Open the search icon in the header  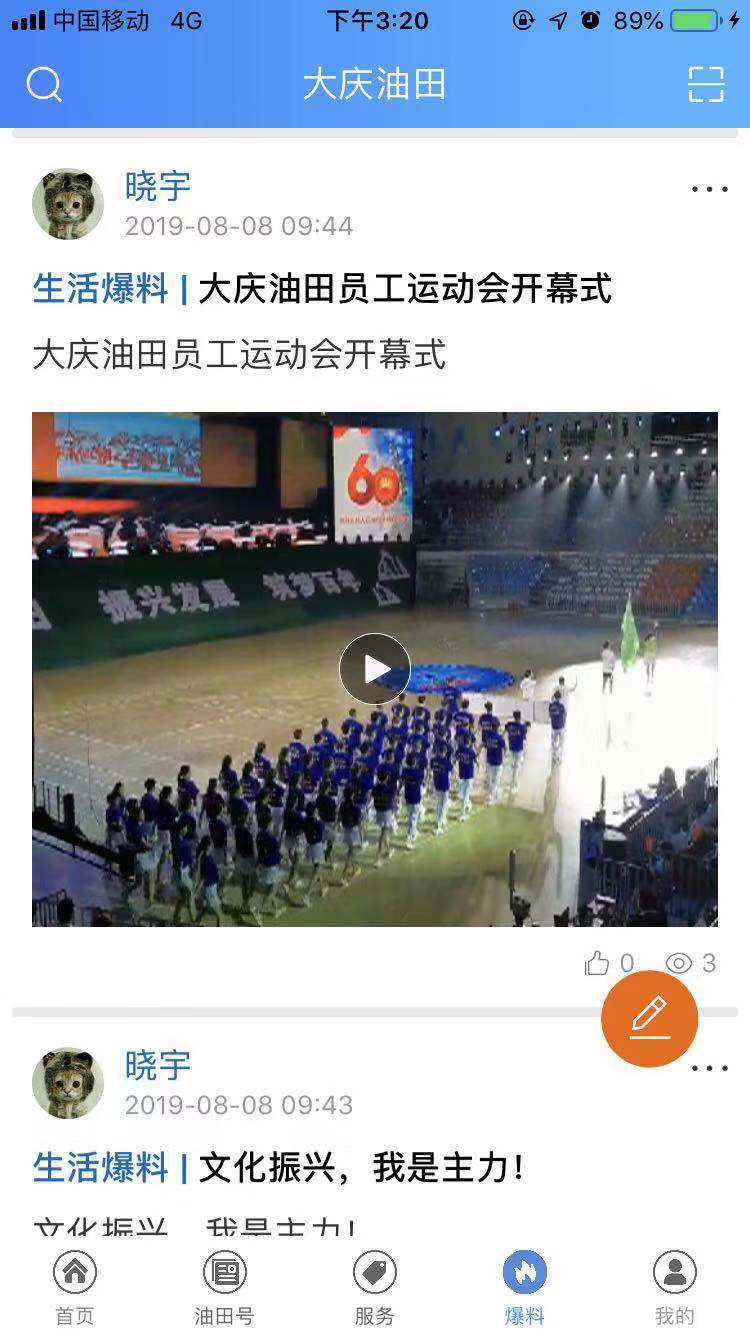pyautogui.click(x=44, y=84)
